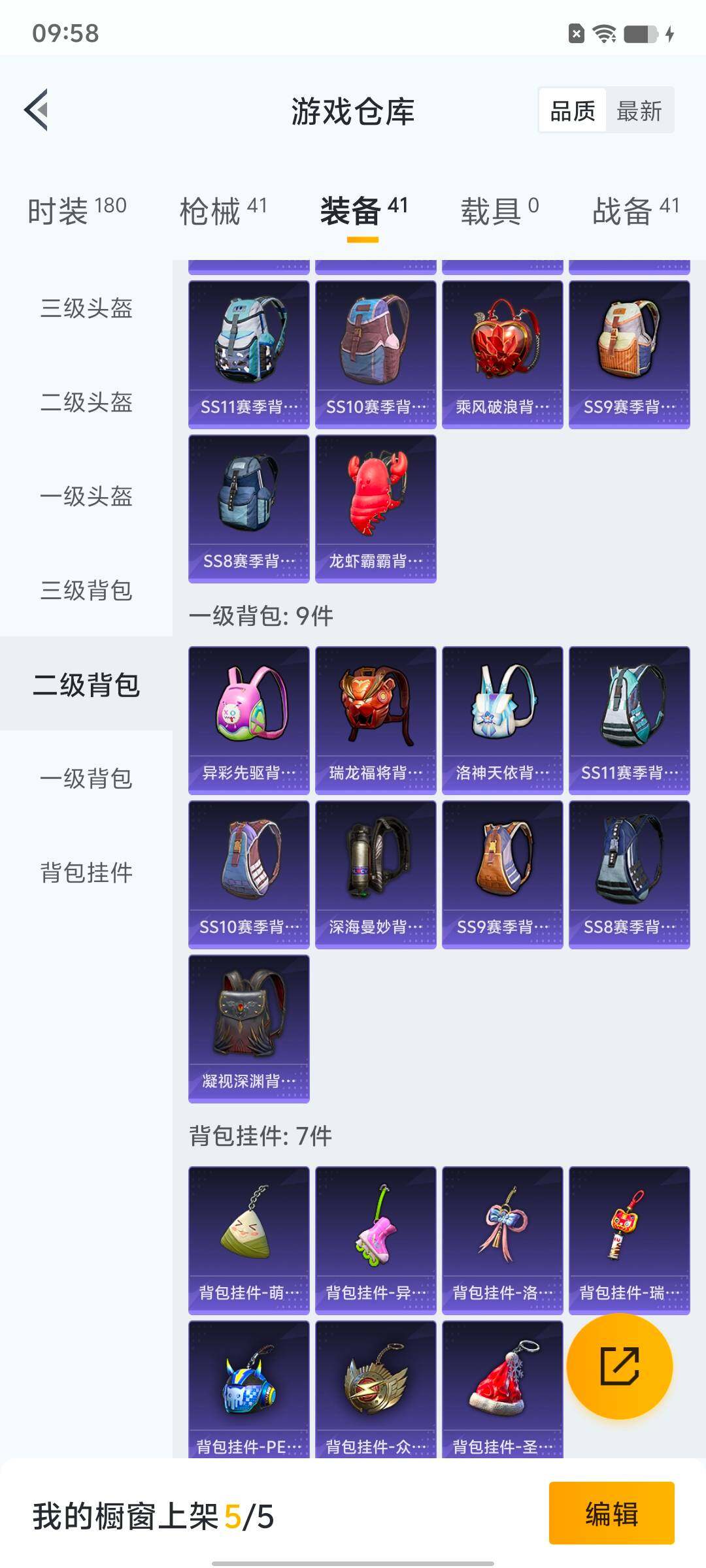Go back using the back arrow

(x=37, y=110)
